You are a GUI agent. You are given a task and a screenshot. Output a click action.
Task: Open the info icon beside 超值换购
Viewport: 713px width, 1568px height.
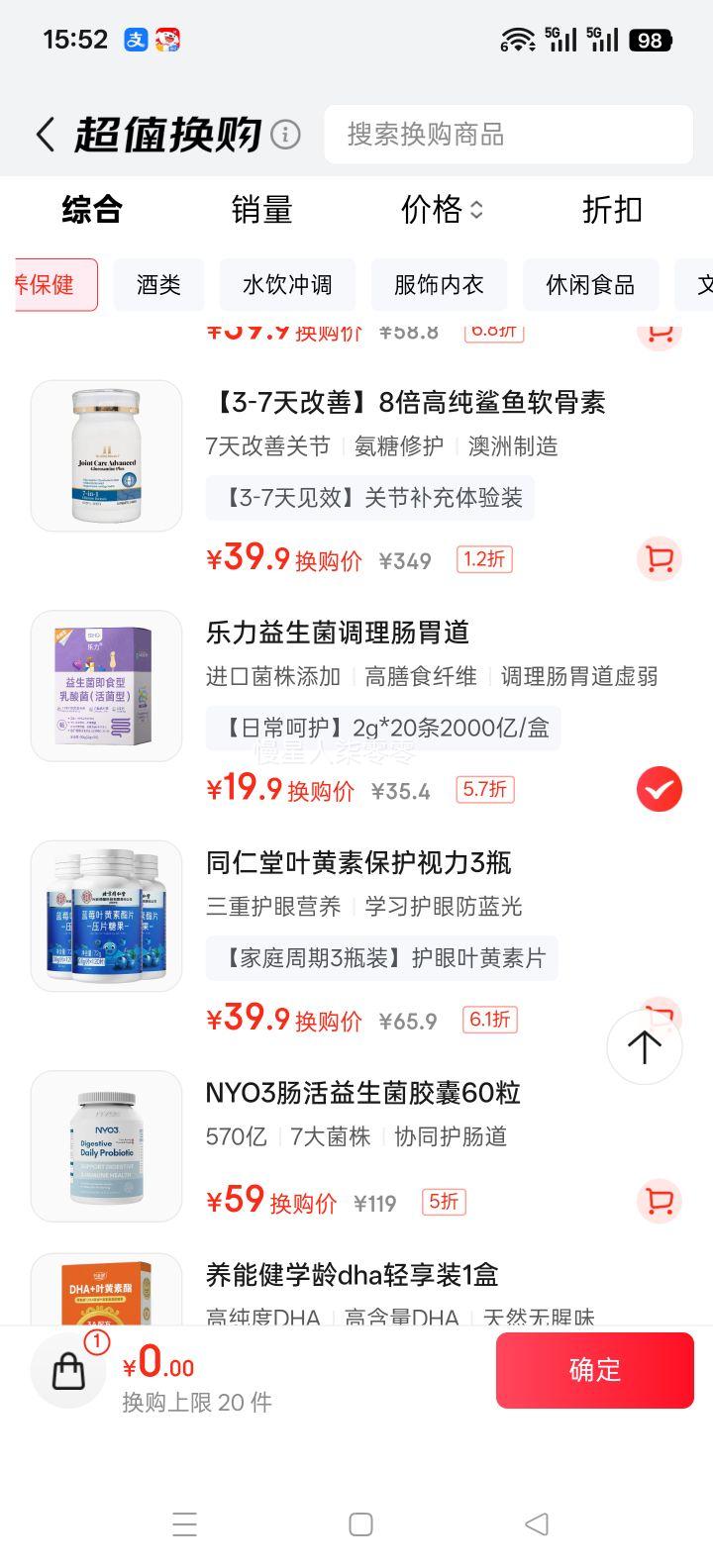coord(285,135)
